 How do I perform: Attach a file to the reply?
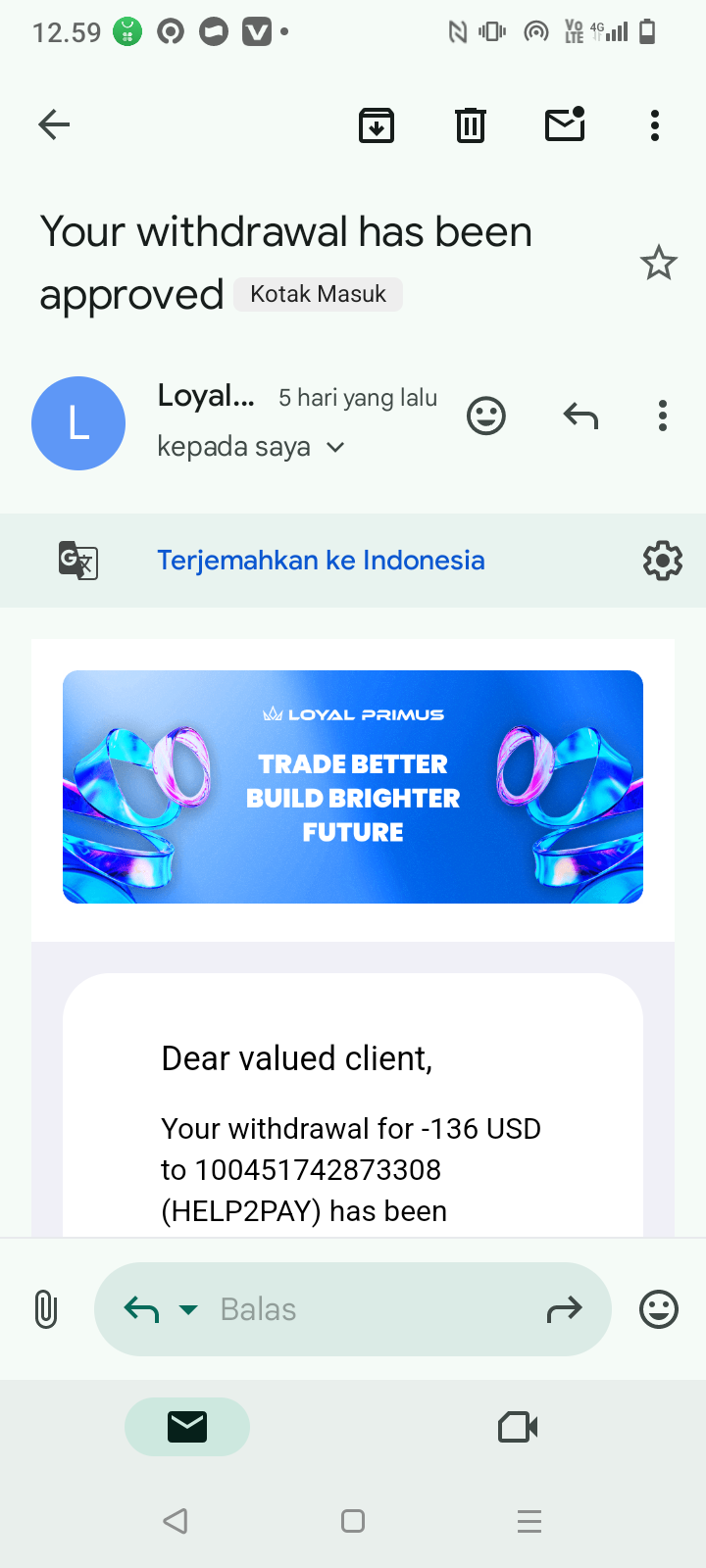coord(46,1309)
